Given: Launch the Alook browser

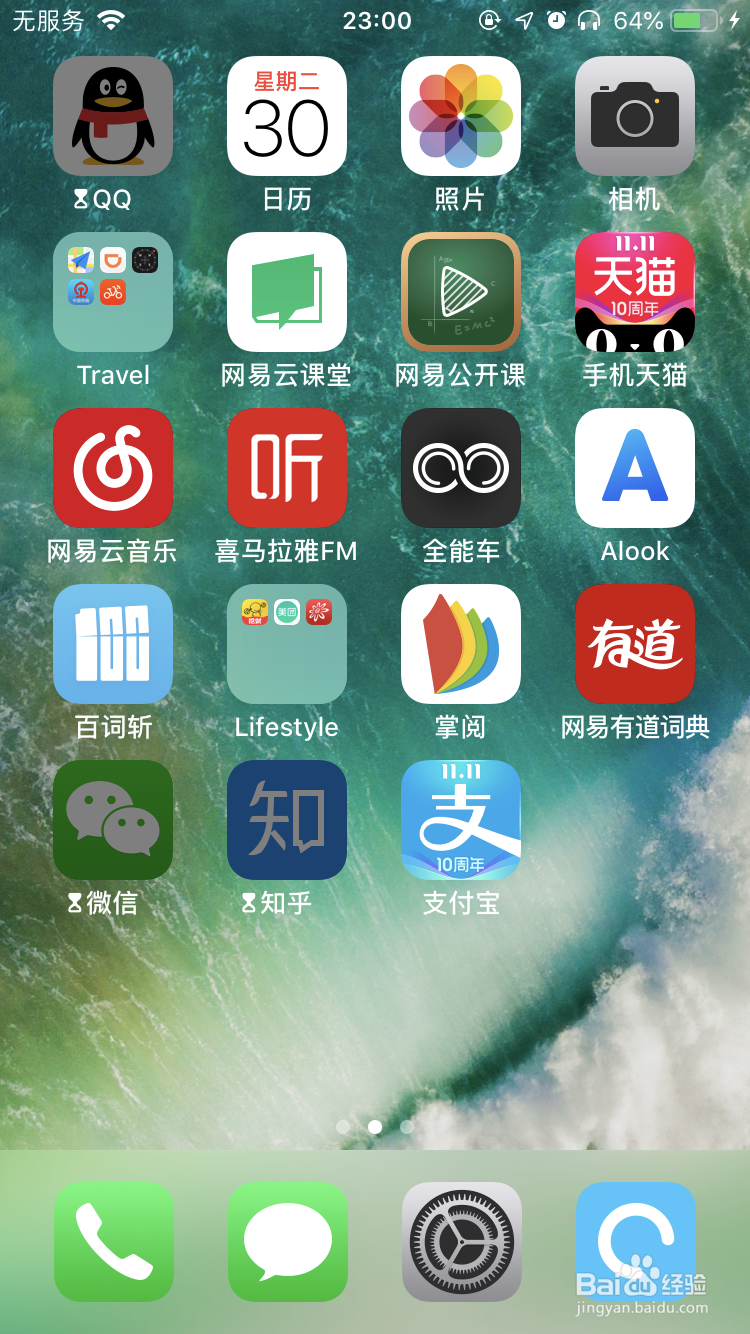Looking at the screenshot, I should [635, 468].
